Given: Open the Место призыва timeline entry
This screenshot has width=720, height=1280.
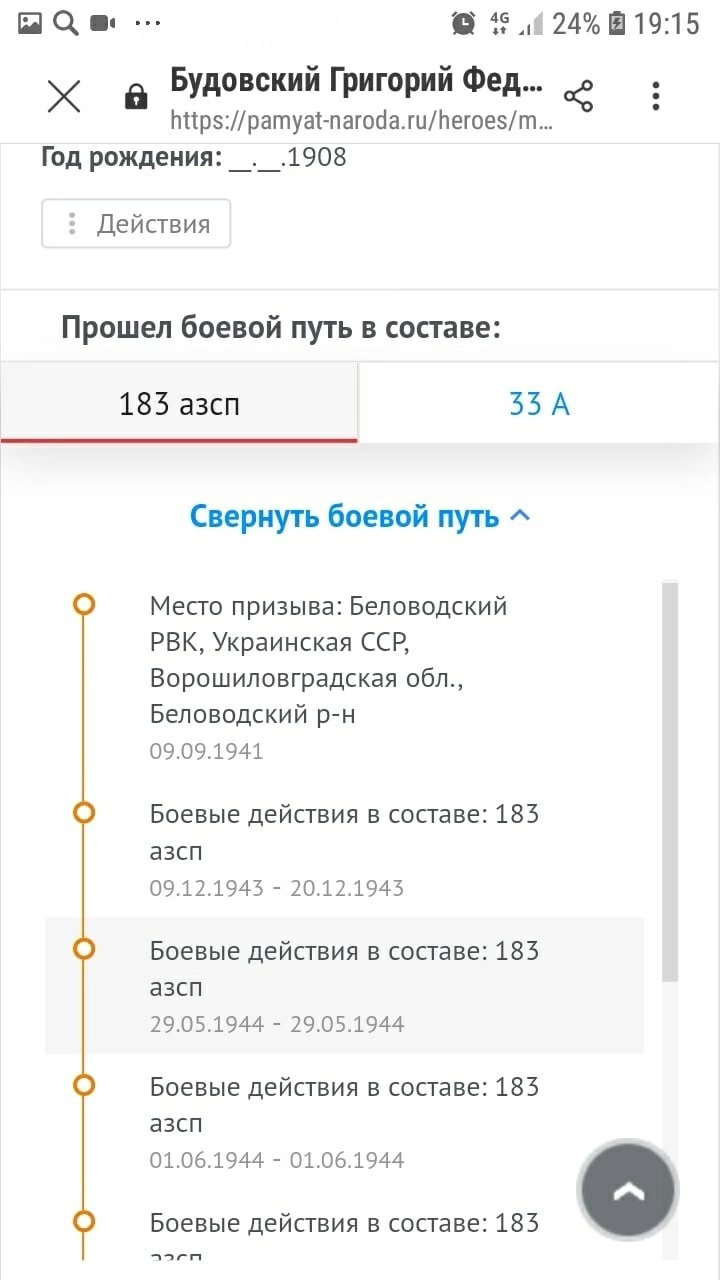Looking at the screenshot, I should tap(344, 678).
